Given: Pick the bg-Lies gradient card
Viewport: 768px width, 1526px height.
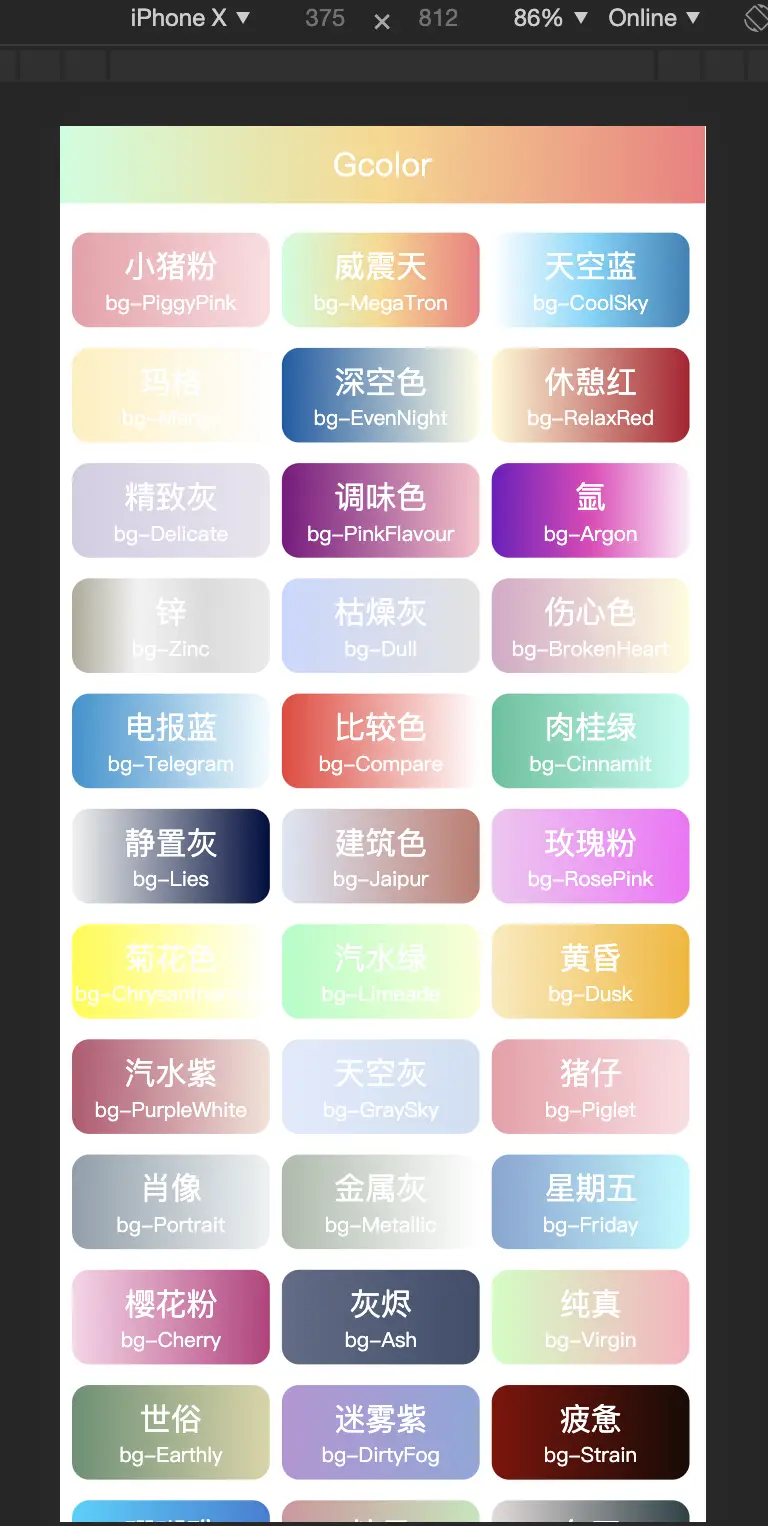Looking at the screenshot, I should coord(171,856).
